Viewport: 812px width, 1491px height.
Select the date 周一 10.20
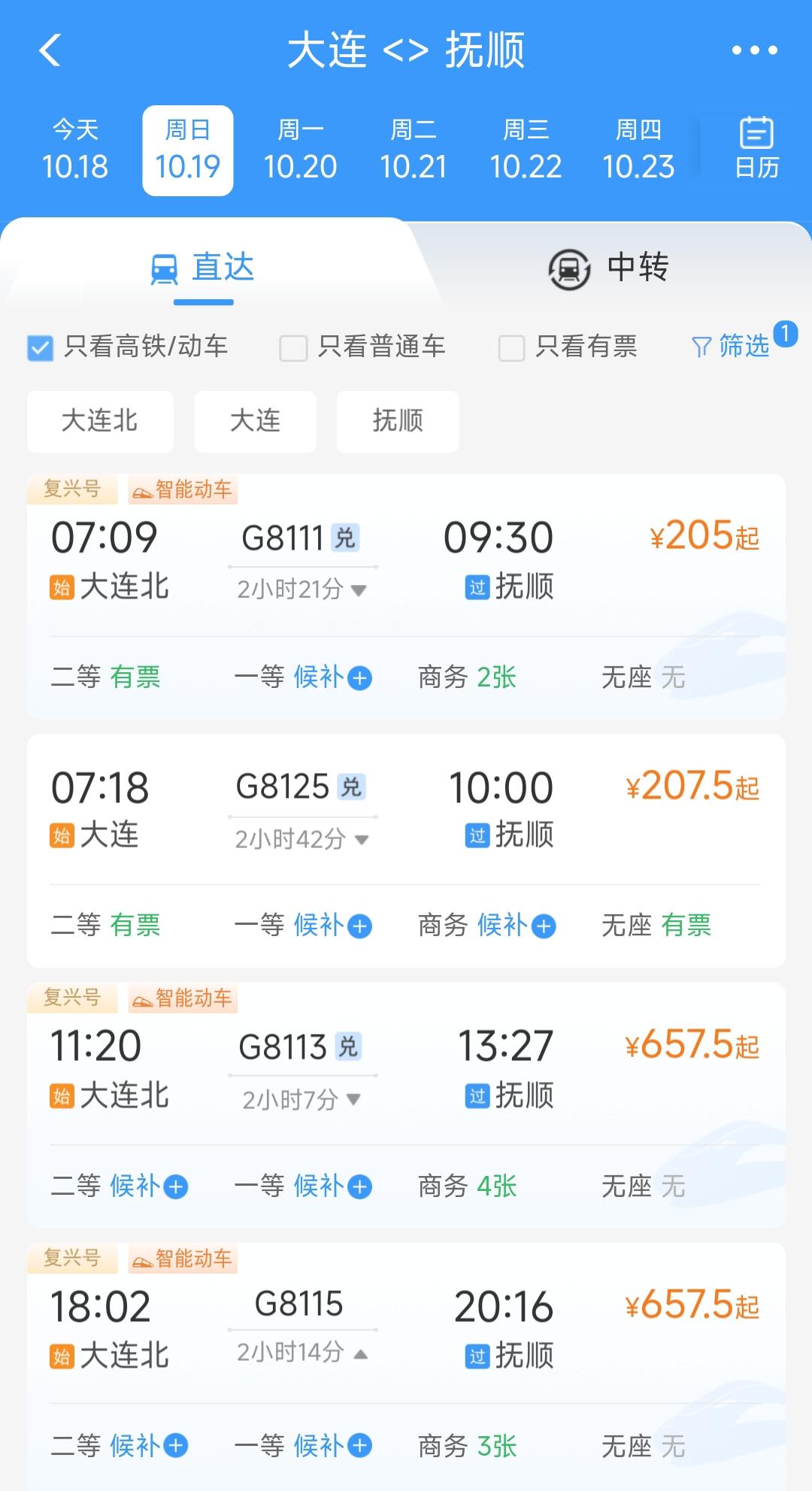(x=300, y=150)
